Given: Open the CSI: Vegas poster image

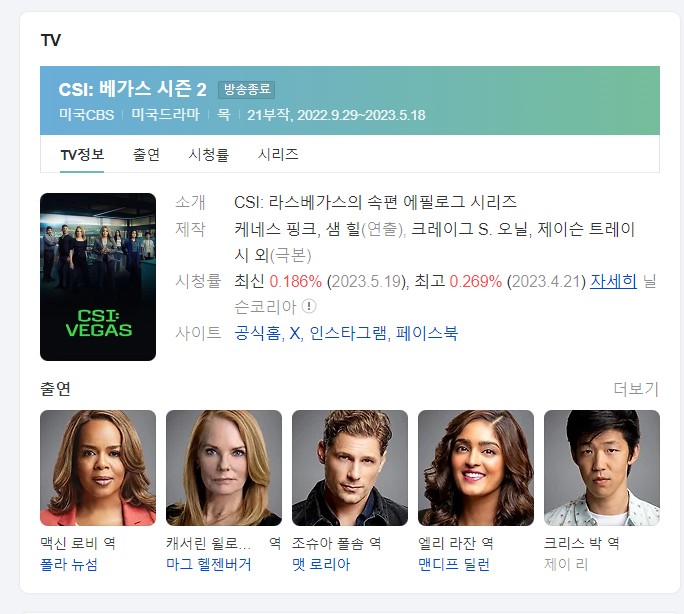Looking at the screenshot, I should point(98,277).
